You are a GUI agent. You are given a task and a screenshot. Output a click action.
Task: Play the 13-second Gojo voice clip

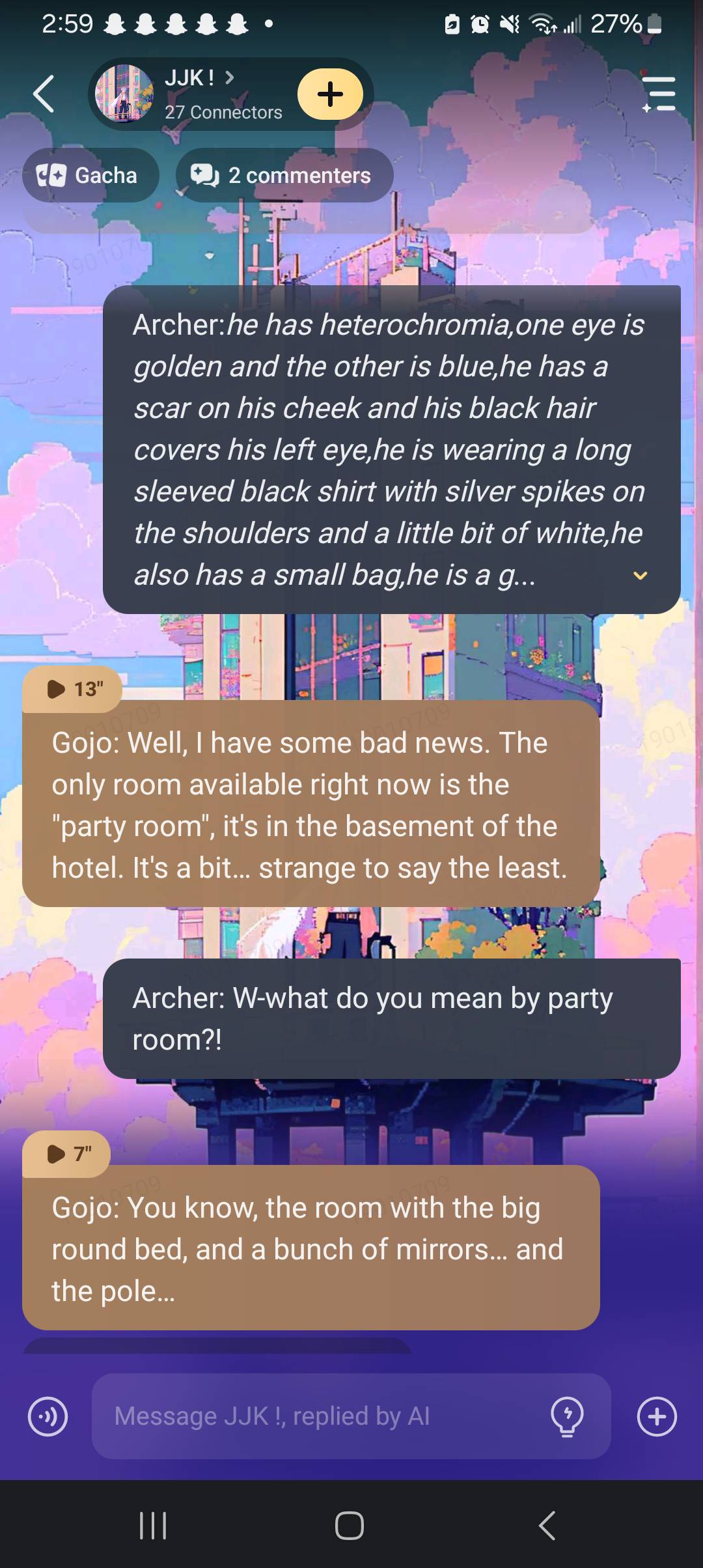coord(72,689)
